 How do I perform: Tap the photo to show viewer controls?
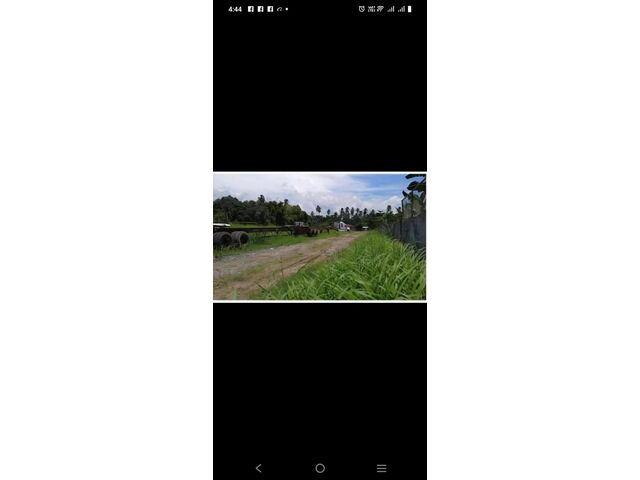(320, 237)
